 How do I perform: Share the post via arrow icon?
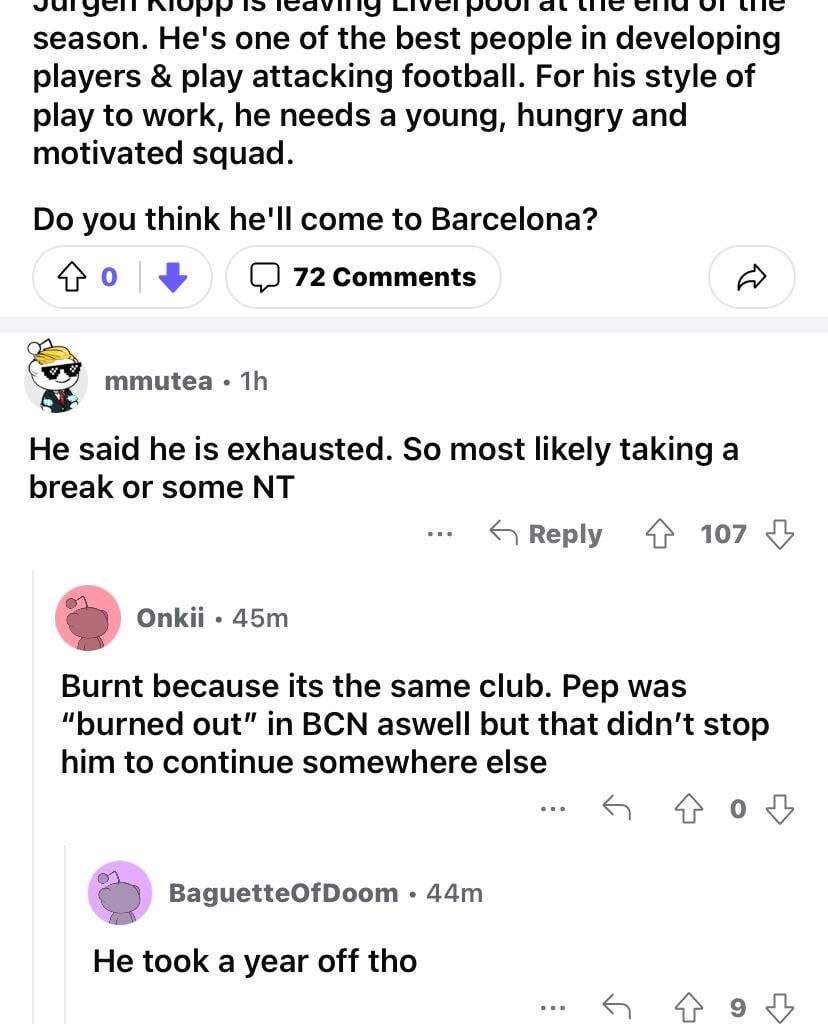751,278
